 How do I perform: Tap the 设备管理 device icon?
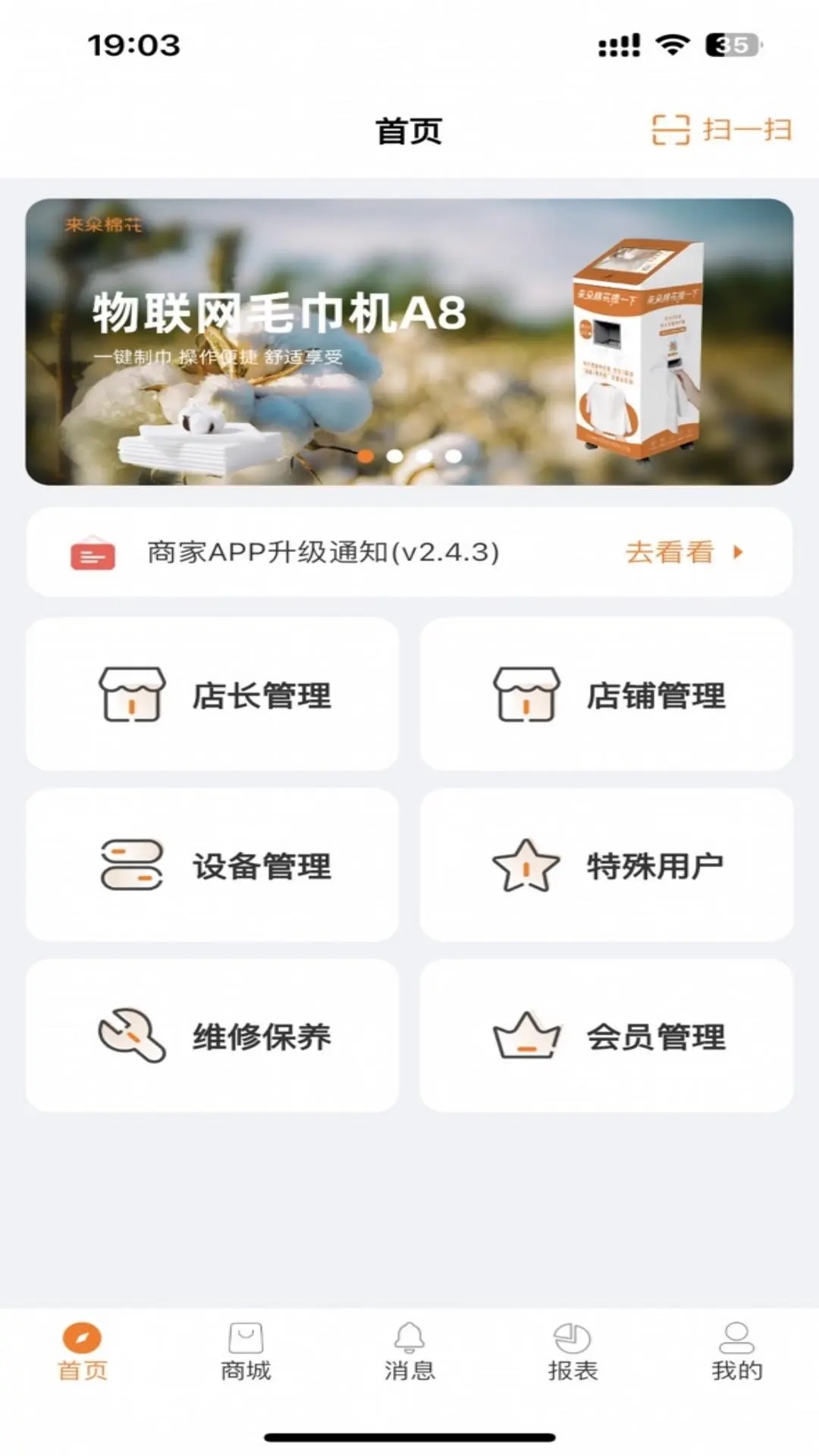click(x=132, y=864)
